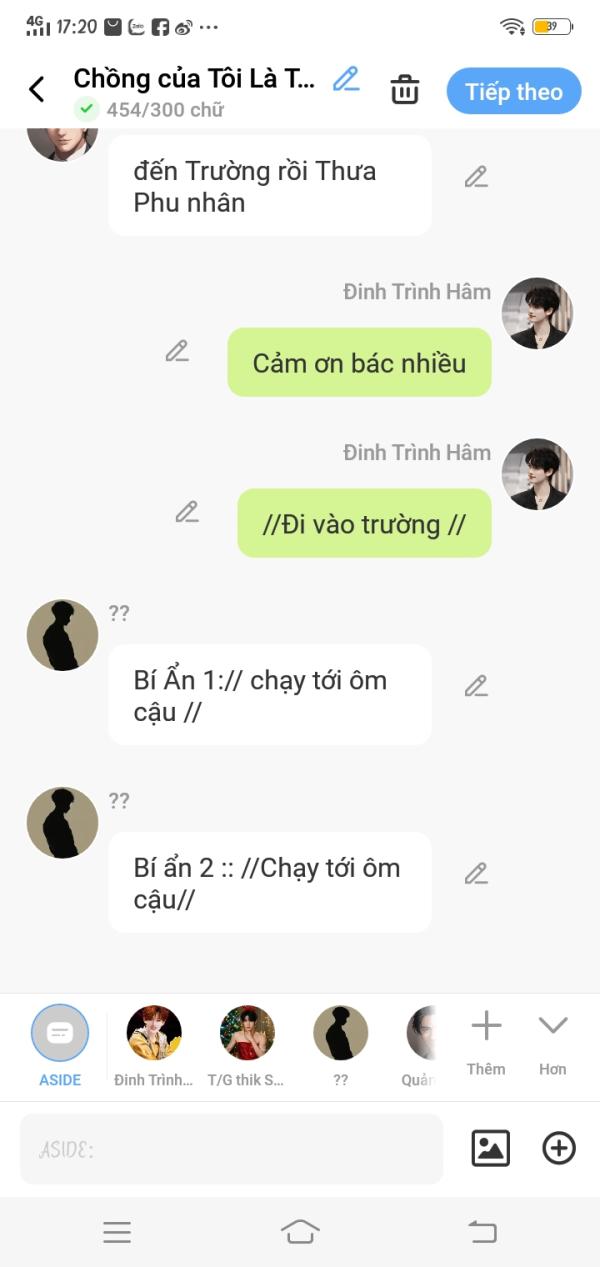Tap the Tiếp theo button
The image size is (600, 1267).
click(x=514, y=91)
